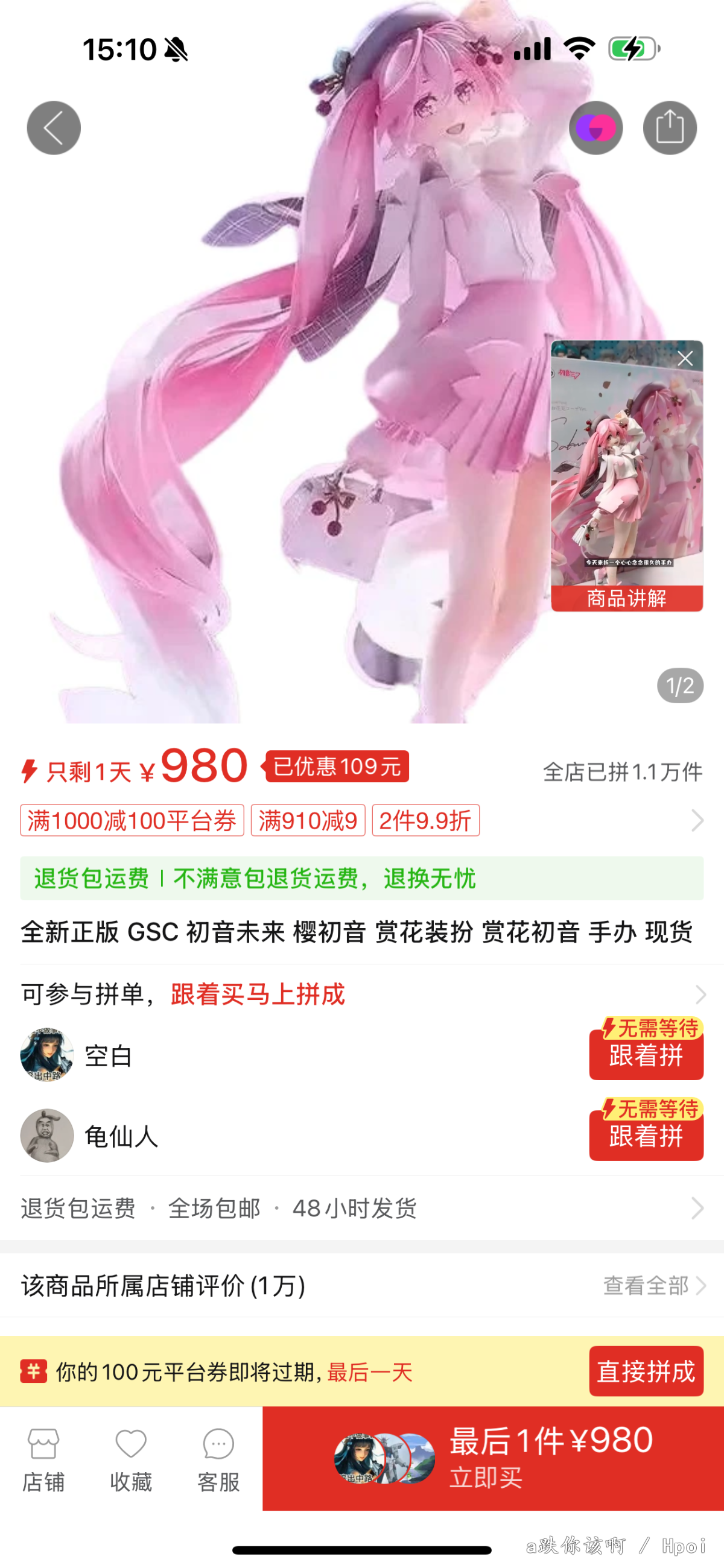Add item to 收藏 favorites
This screenshot has height=1568, width=724.
[131, 1460]
